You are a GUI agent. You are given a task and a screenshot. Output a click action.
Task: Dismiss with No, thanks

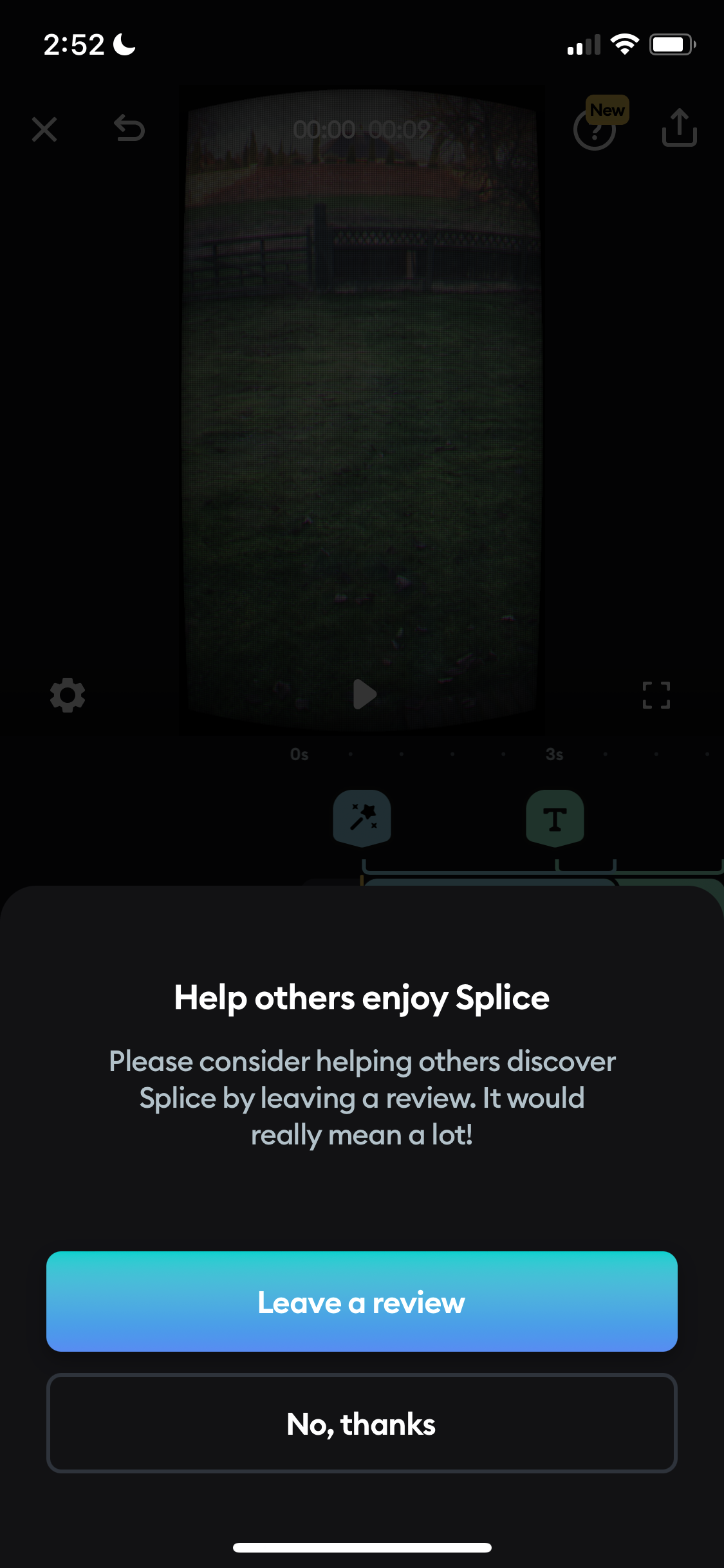point(362,1424)
